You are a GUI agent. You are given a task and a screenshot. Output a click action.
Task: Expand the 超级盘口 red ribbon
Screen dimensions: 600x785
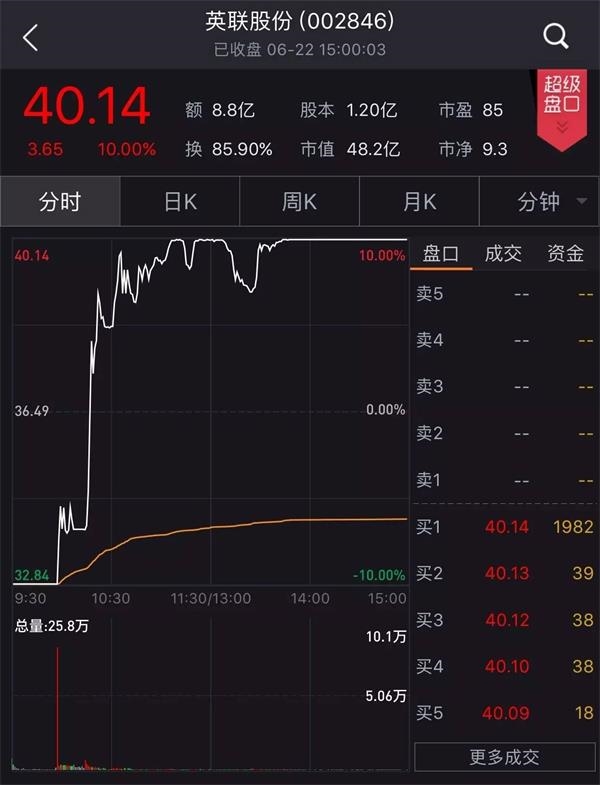[561, 106]
